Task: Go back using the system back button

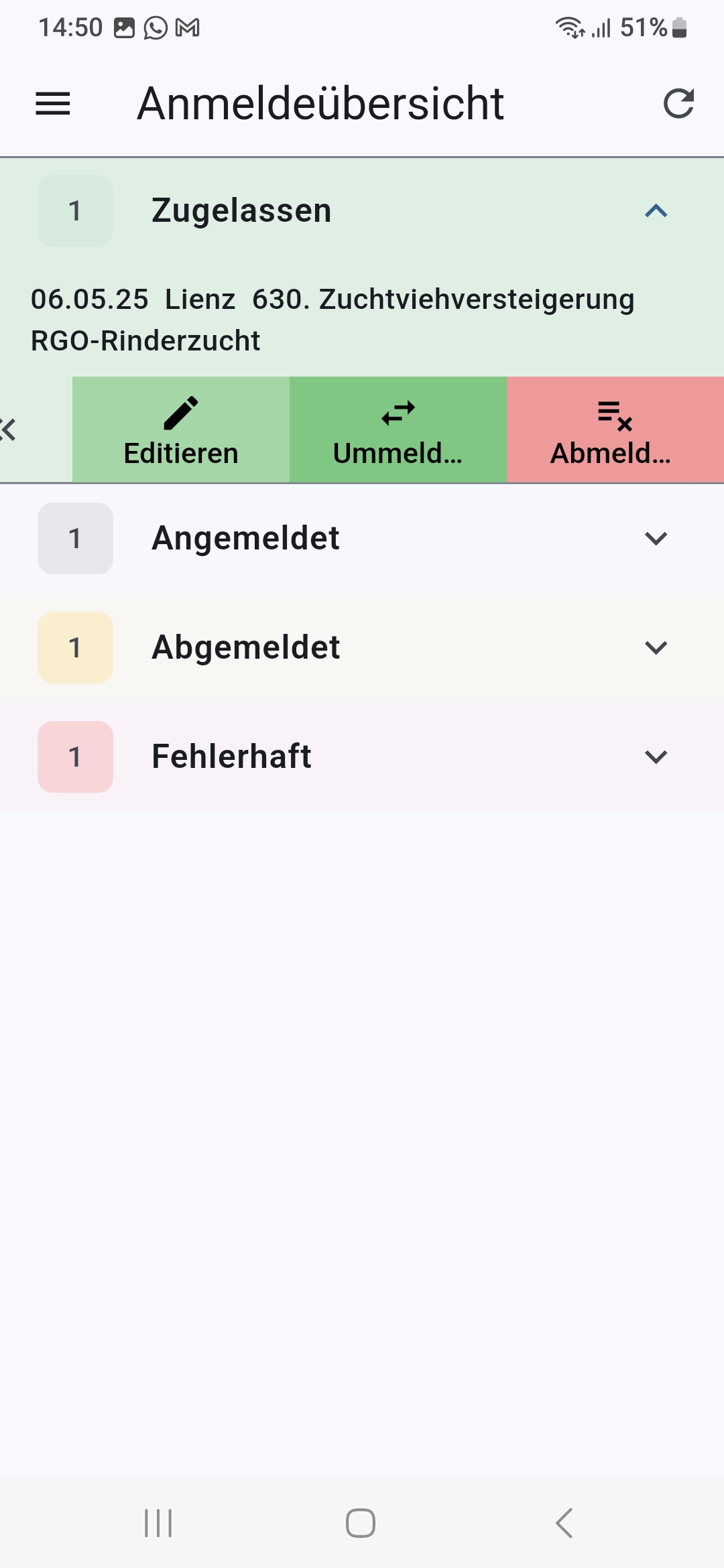Action: tap(564, 1523)
